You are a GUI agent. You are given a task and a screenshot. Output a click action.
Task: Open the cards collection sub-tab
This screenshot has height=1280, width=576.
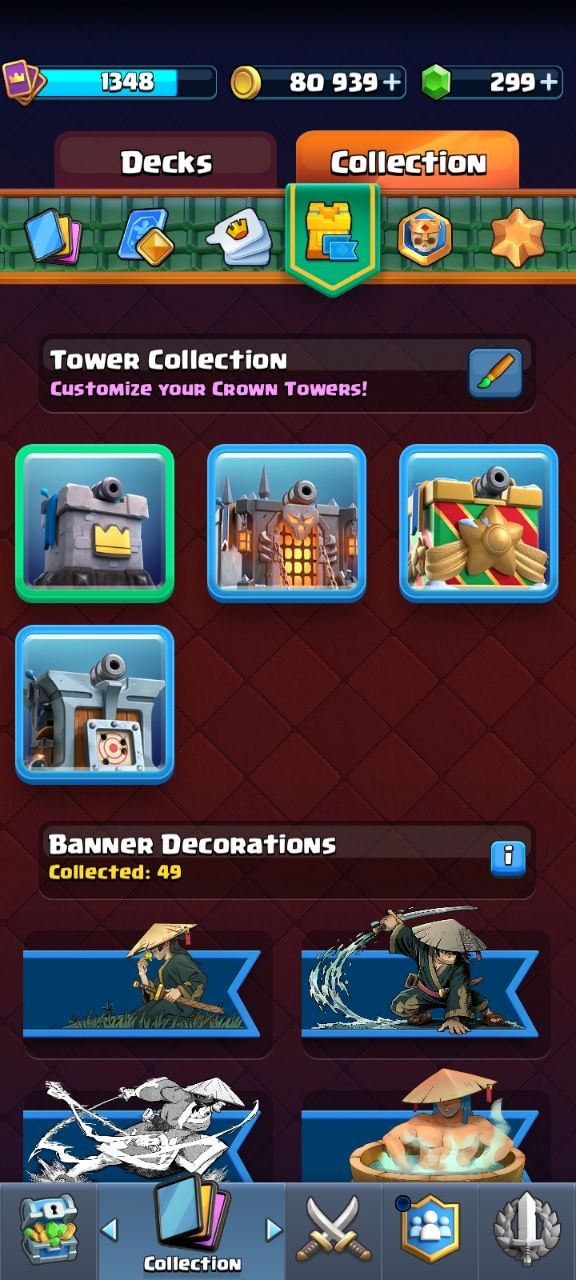click(x=52, y=237)
